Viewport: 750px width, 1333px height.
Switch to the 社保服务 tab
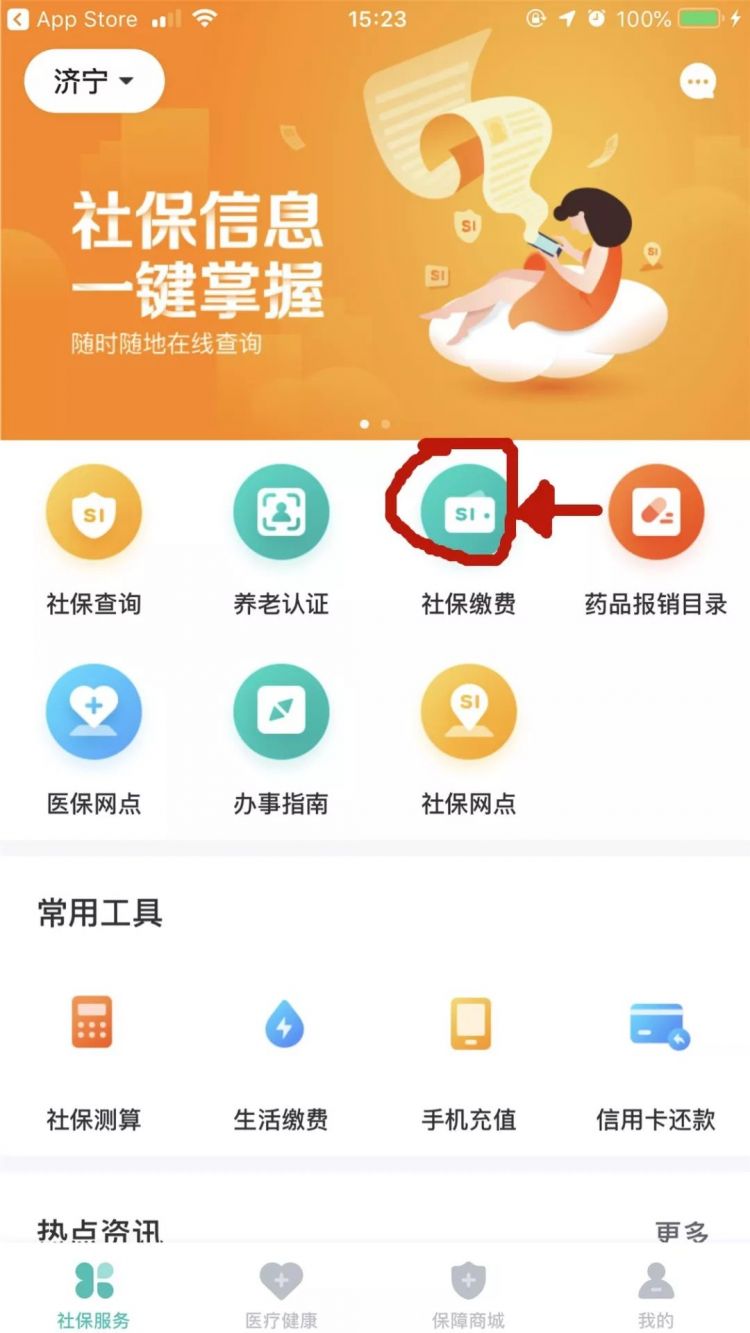(93, 1295)
